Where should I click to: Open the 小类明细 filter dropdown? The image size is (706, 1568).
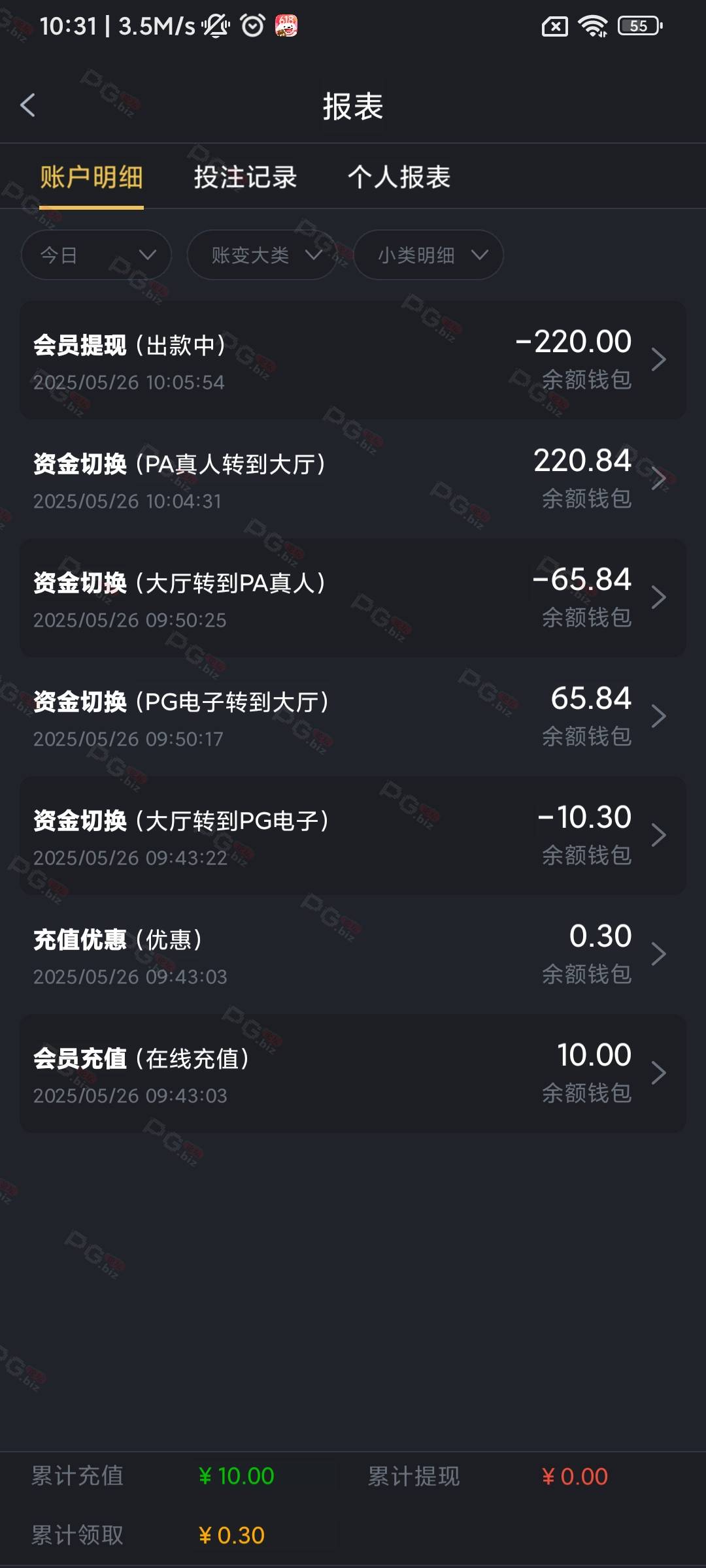coord(428,255)
